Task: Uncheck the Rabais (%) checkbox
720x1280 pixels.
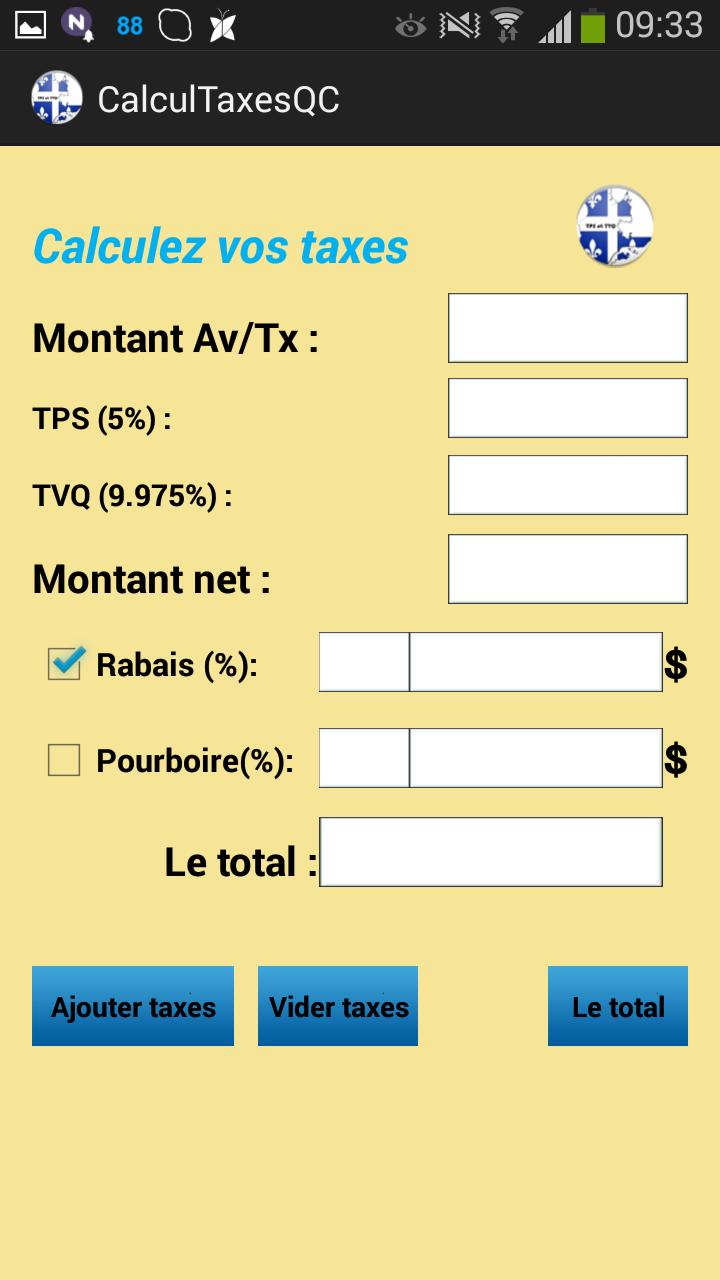Action: pyautogui.click(x=65, y=664)
